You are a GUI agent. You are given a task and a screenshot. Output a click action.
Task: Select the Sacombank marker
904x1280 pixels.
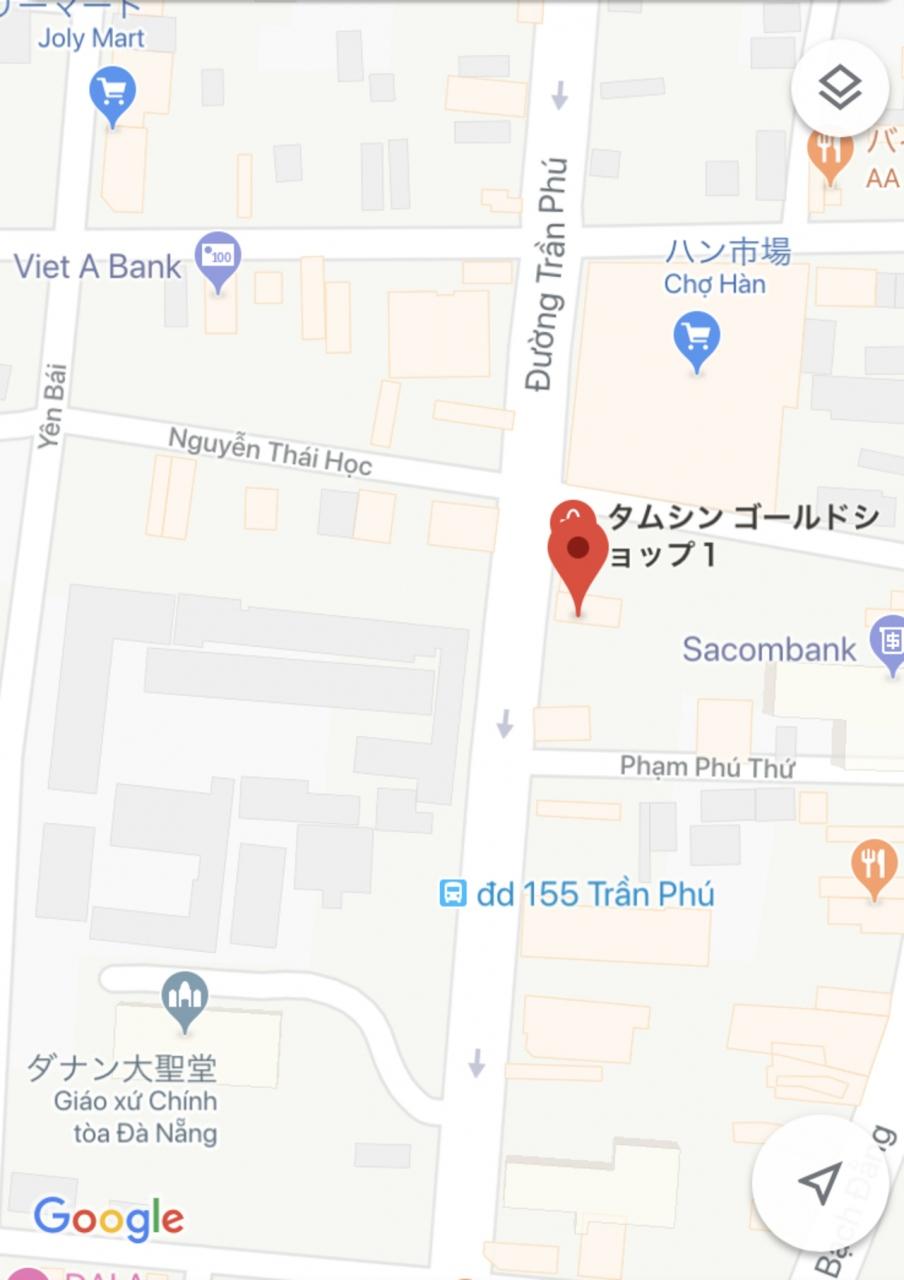889,641
